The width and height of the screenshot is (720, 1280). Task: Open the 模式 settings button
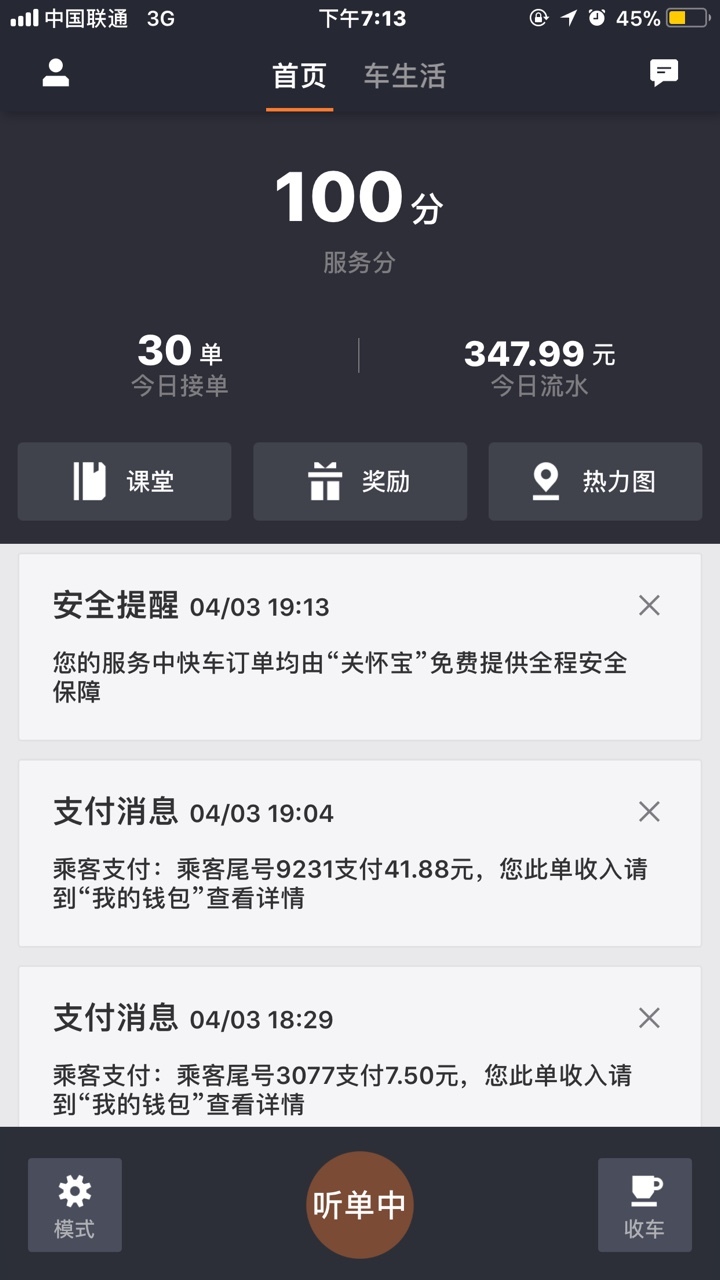pyautogui.click(x=75, y=1205)
